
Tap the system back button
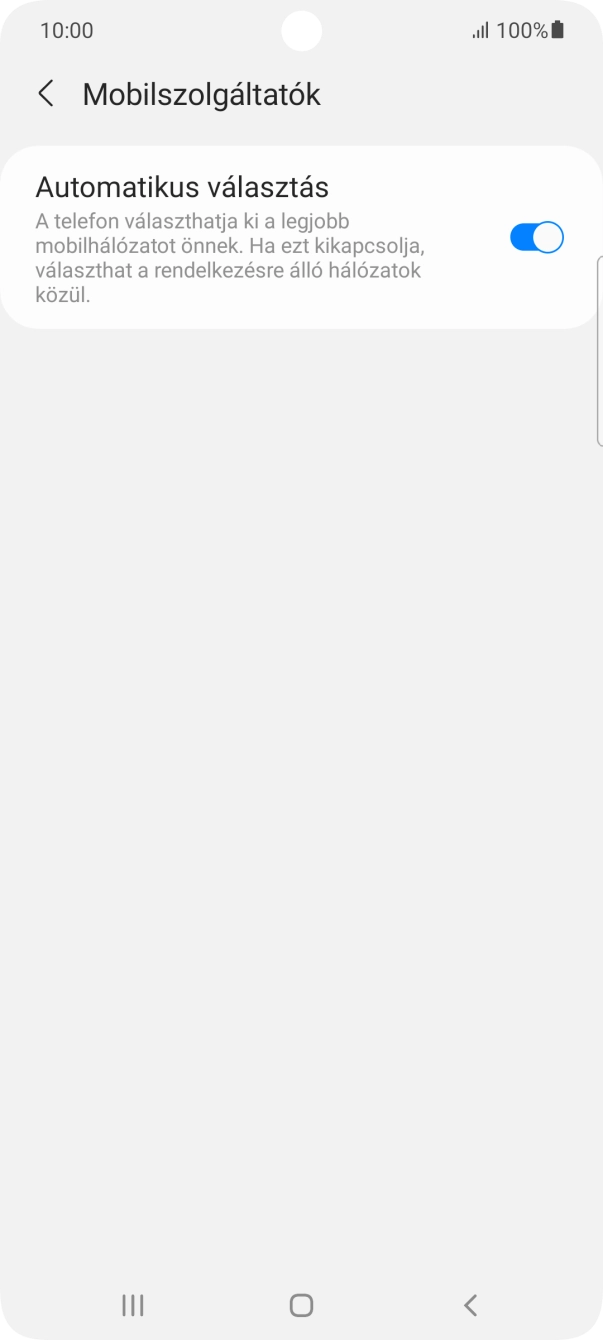[470, 1304]
